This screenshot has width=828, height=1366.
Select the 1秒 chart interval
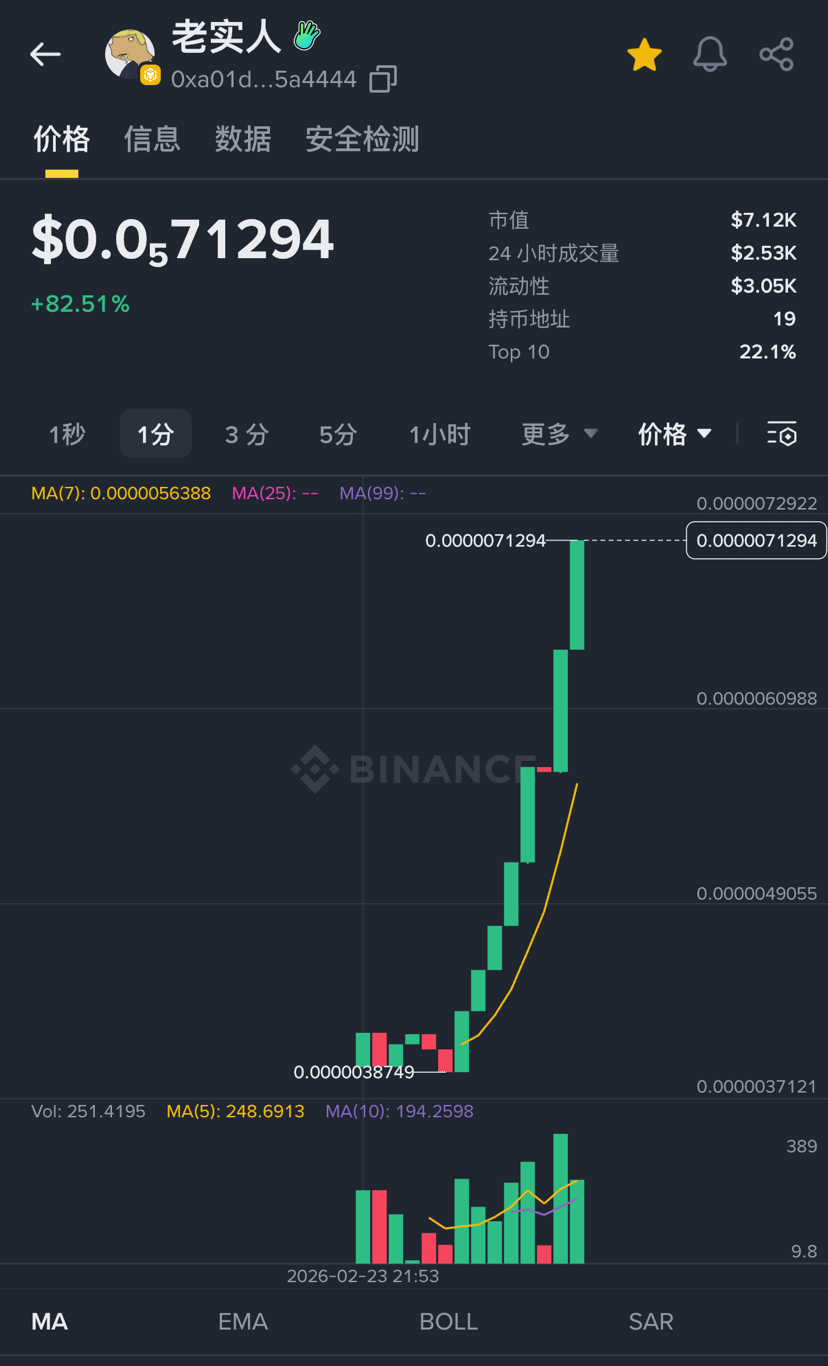point(67,434)
